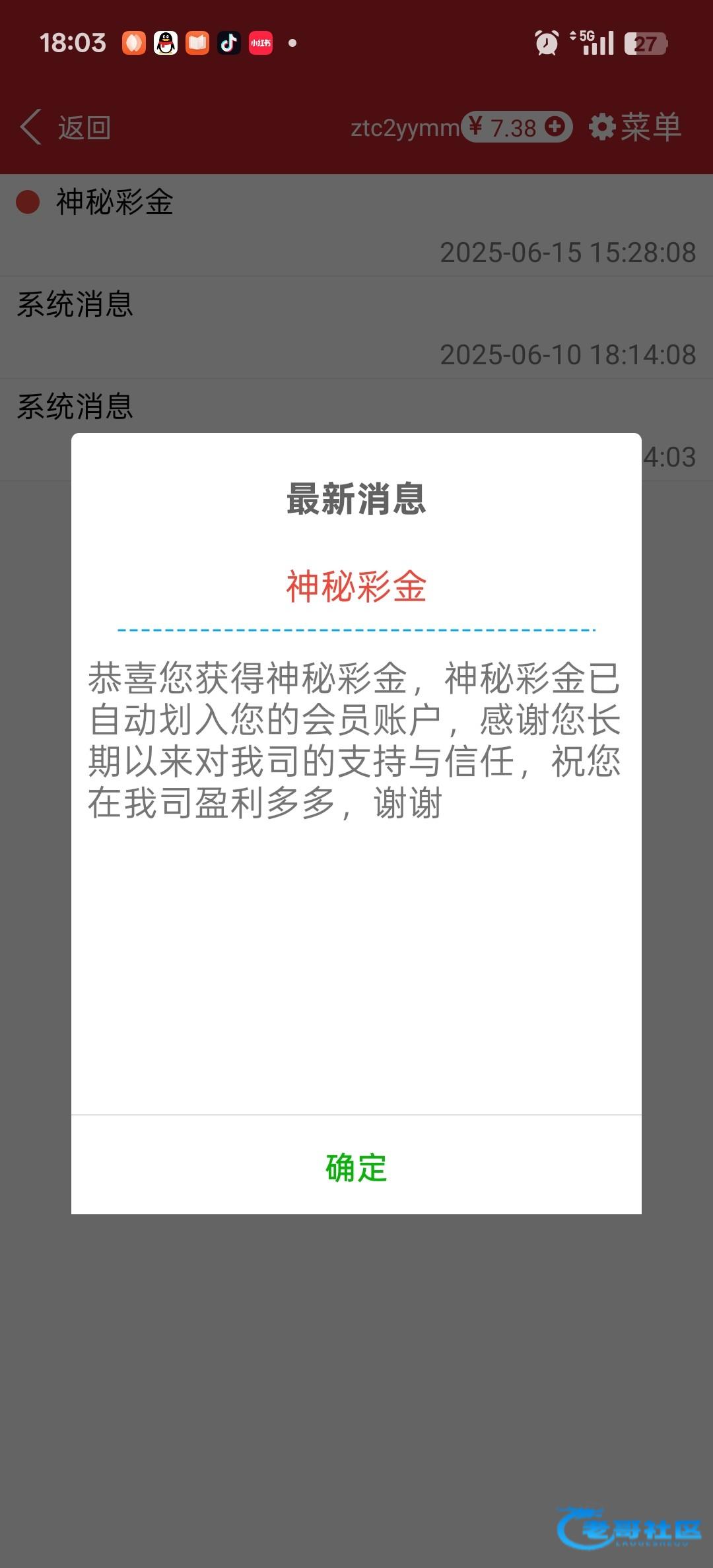The width and height of the screenshot is (713, 1568).
Task: Confirm the dialog with 确定
Action: click(356, 1167)
